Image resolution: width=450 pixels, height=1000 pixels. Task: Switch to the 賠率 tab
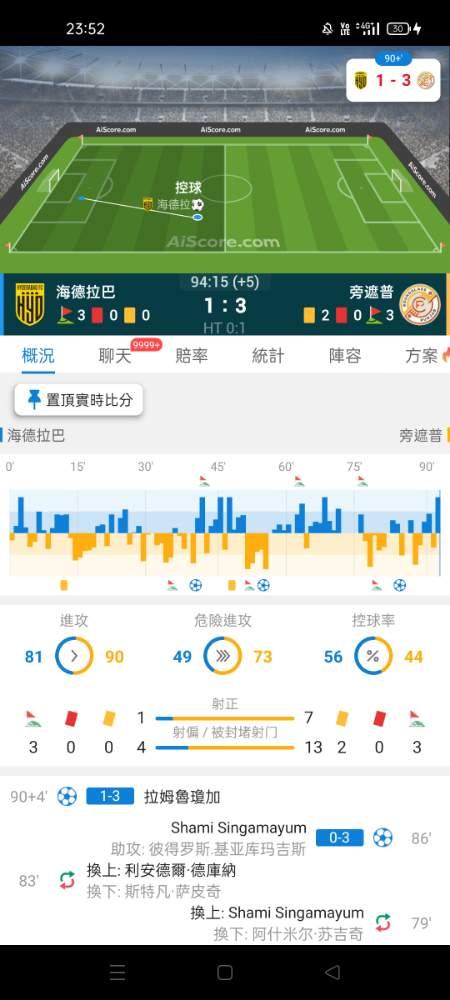(x=191, y=355)
